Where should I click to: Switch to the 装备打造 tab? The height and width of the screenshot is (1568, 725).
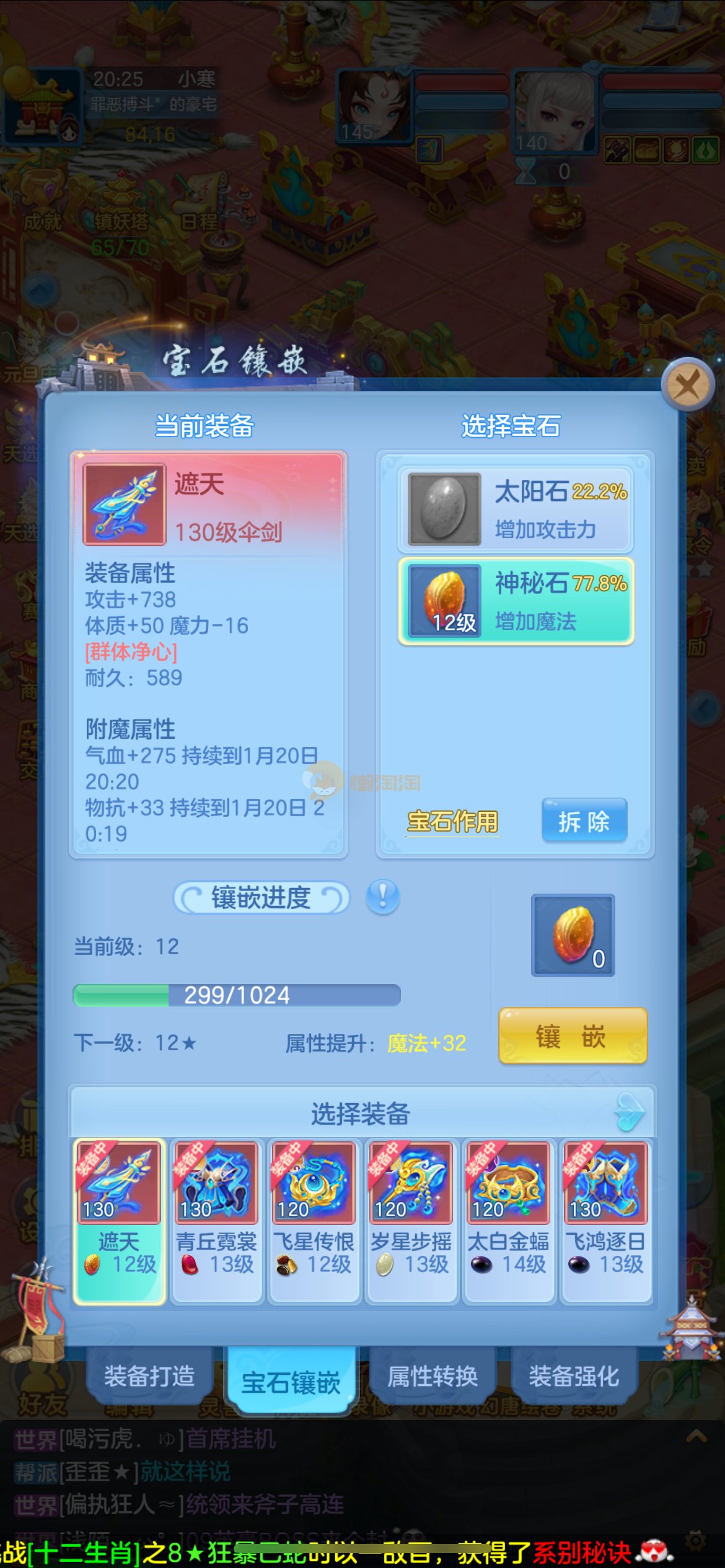pyautogui.click(x=149, y=1377)
